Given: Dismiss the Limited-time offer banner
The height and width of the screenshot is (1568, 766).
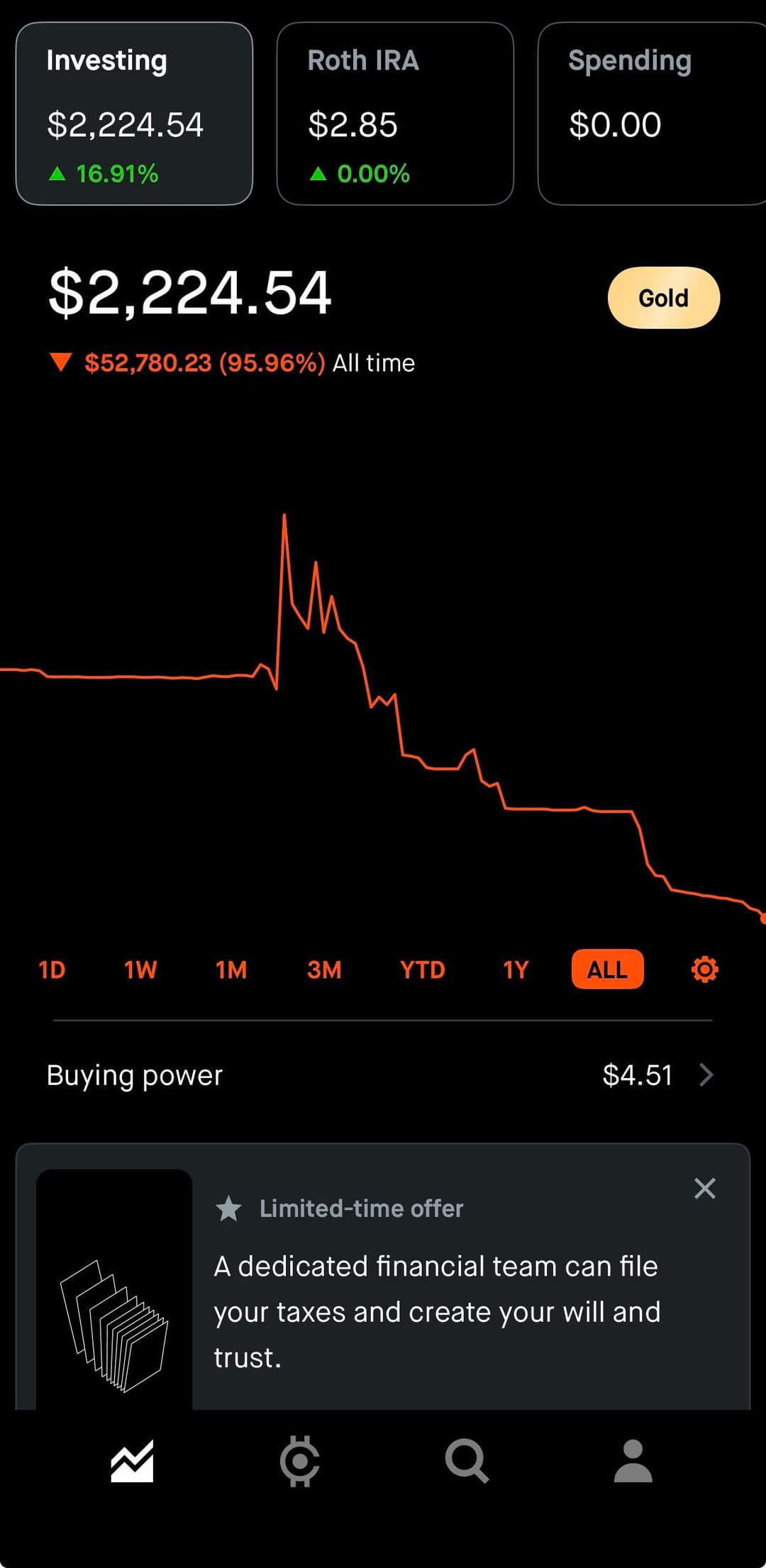Looking at the screenshot, I should [704, 1189].
